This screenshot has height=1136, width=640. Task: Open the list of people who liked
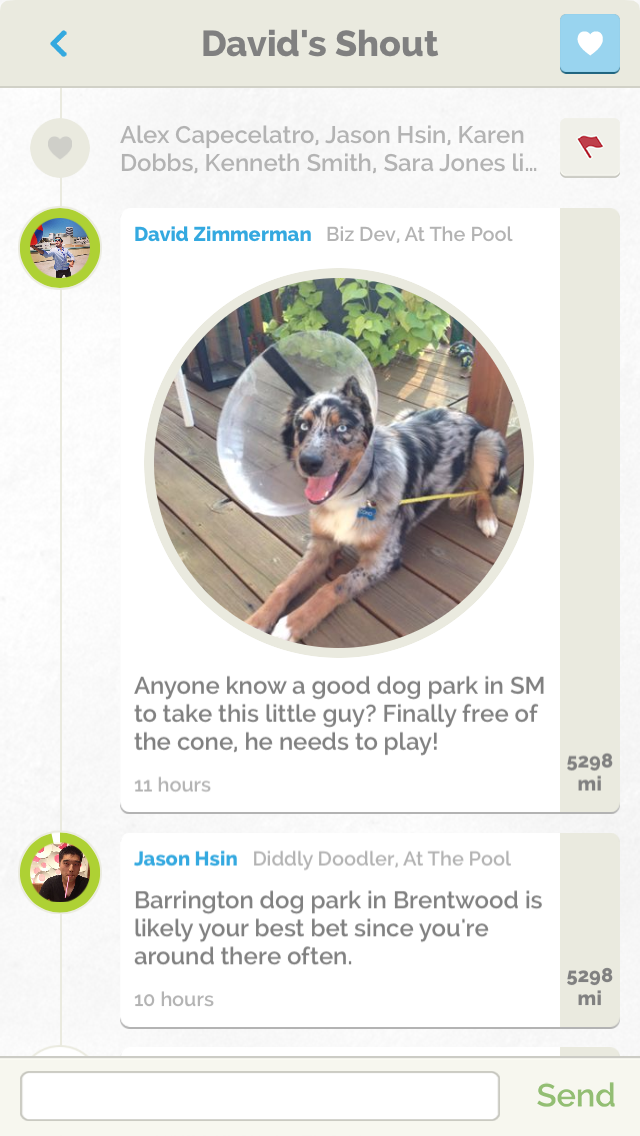tap(328, 149)
